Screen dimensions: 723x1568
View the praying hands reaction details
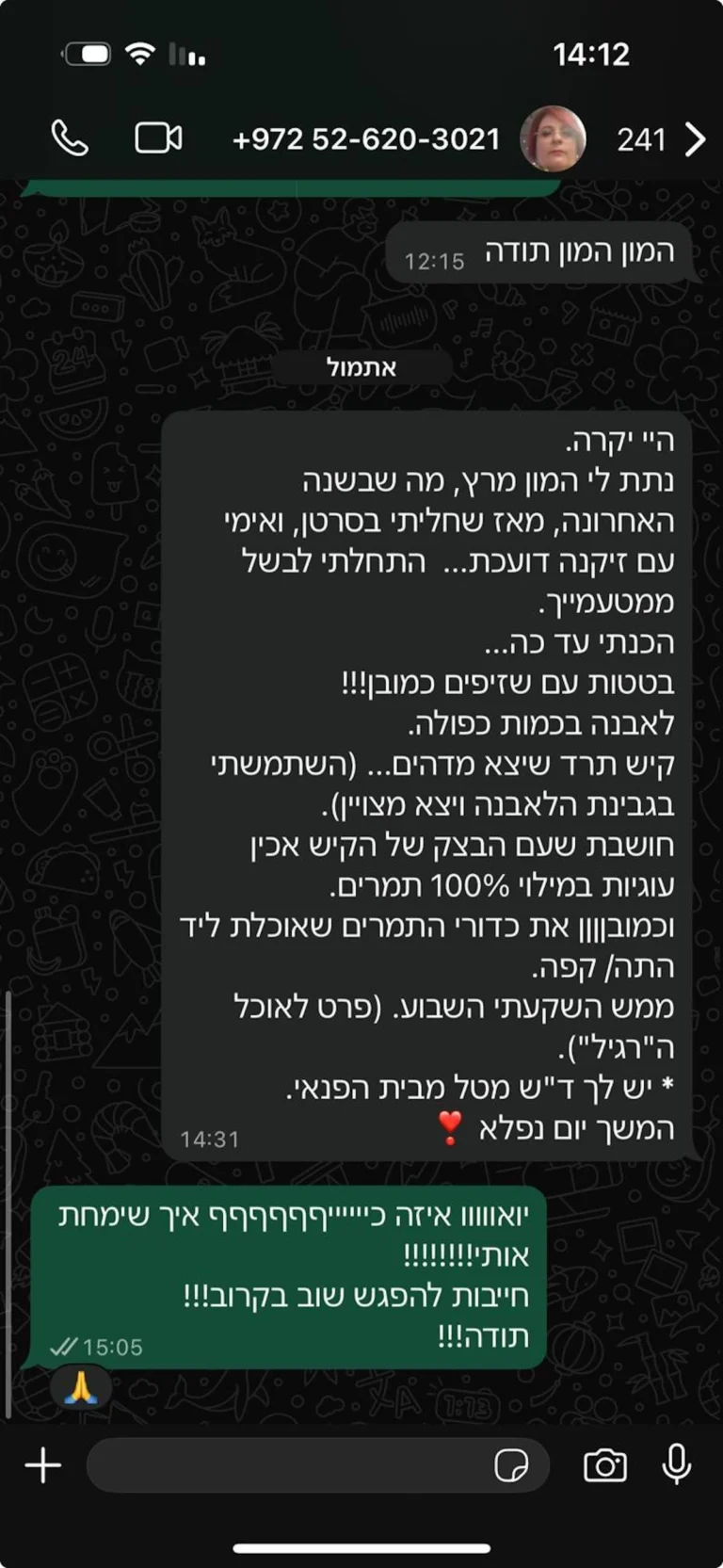pyautogui.click(x=79, y=1388)
